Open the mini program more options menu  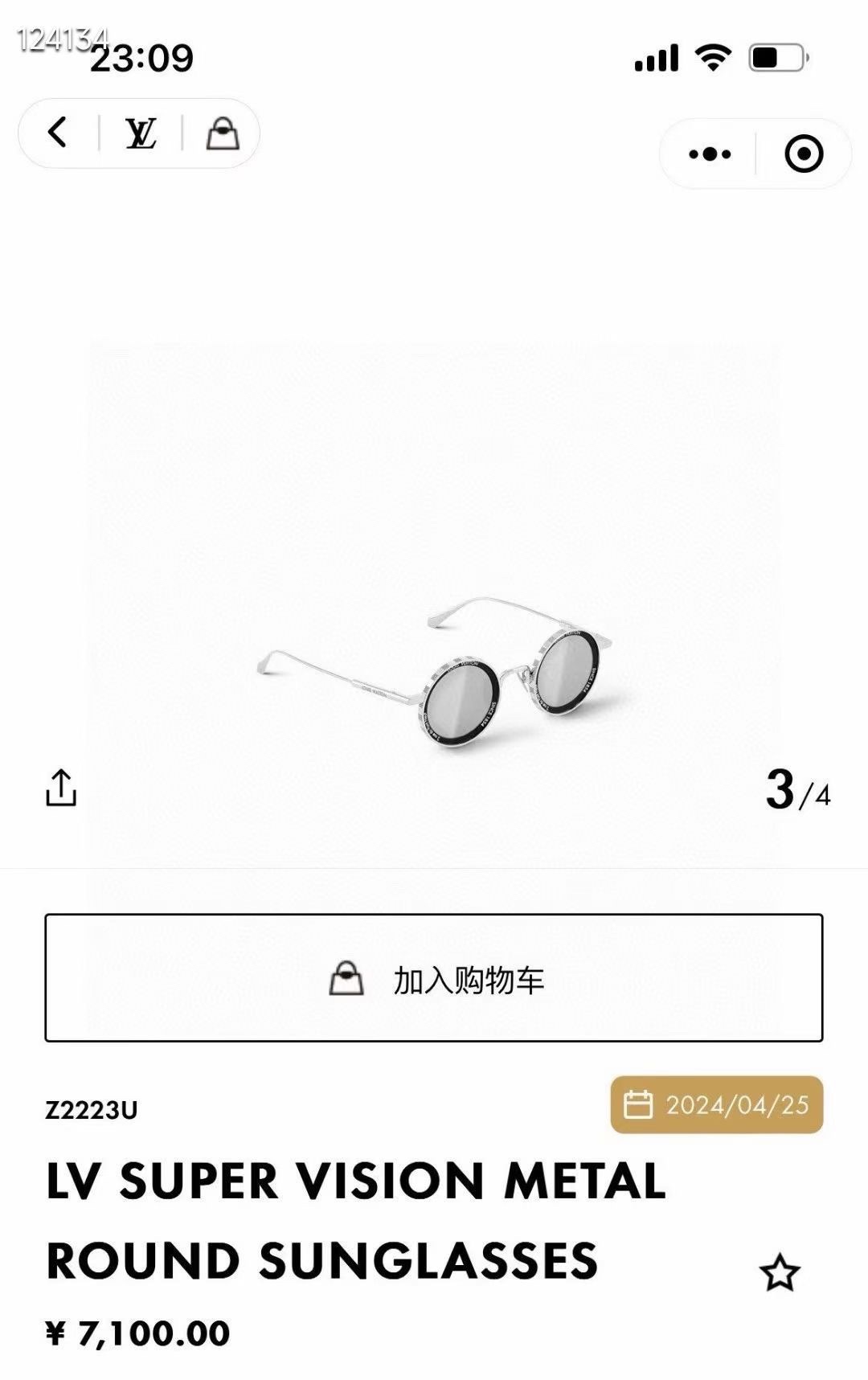[x=710, y=154]
